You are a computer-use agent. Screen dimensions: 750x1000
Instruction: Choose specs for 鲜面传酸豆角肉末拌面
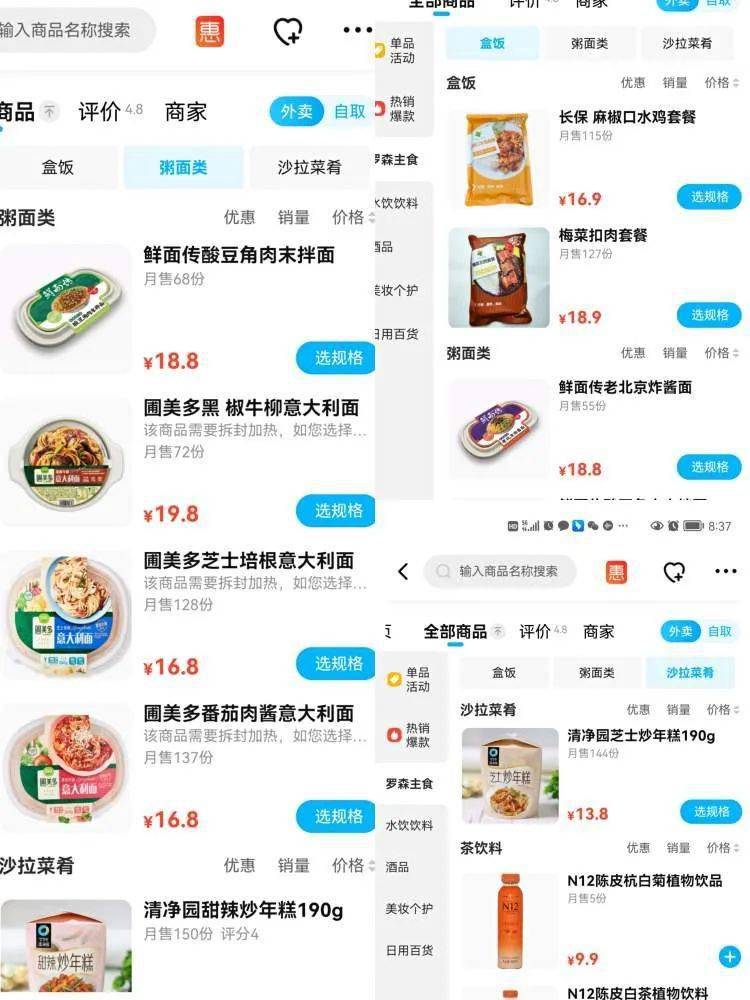335,358
